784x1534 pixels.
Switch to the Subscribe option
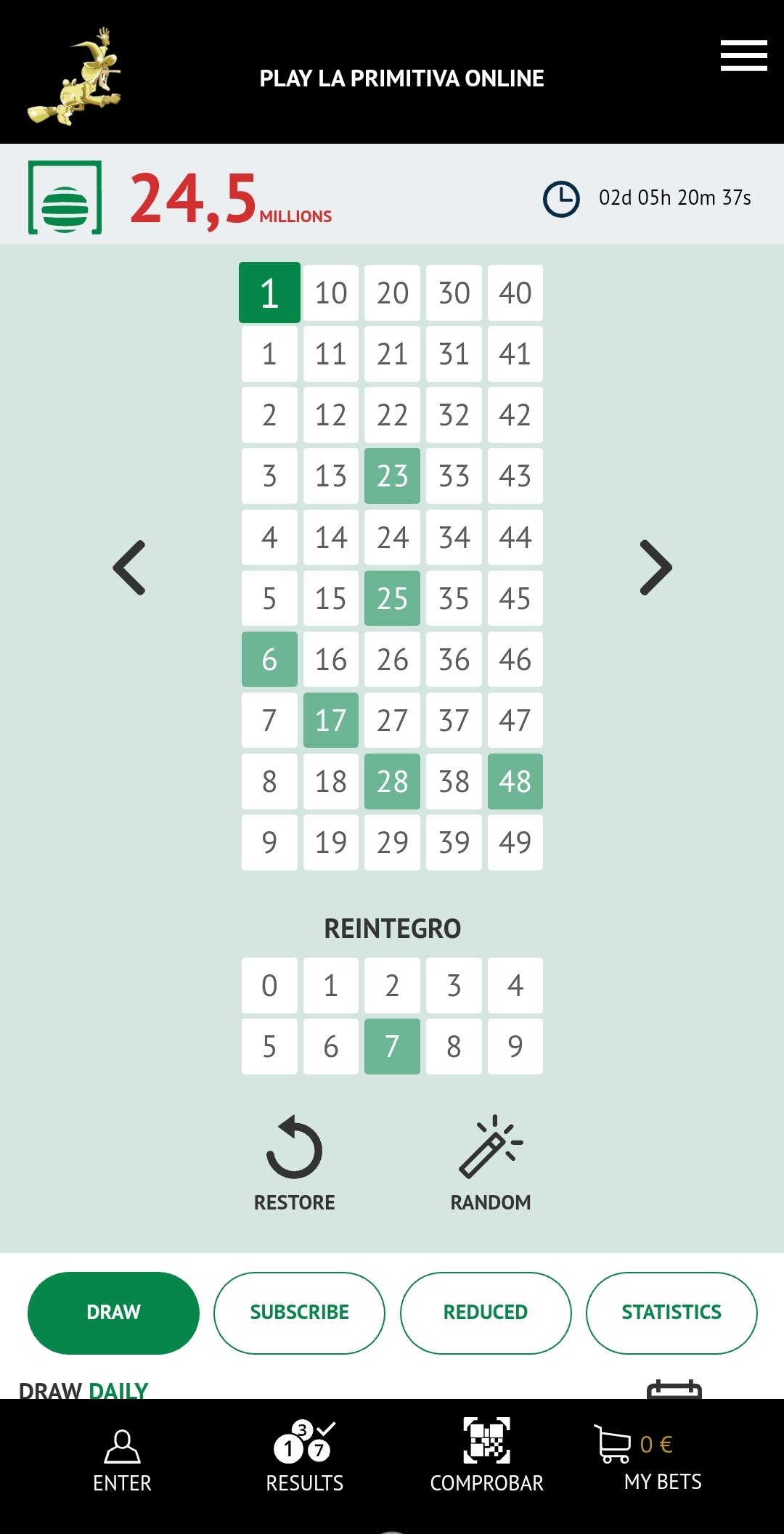tap(299, 1313)
